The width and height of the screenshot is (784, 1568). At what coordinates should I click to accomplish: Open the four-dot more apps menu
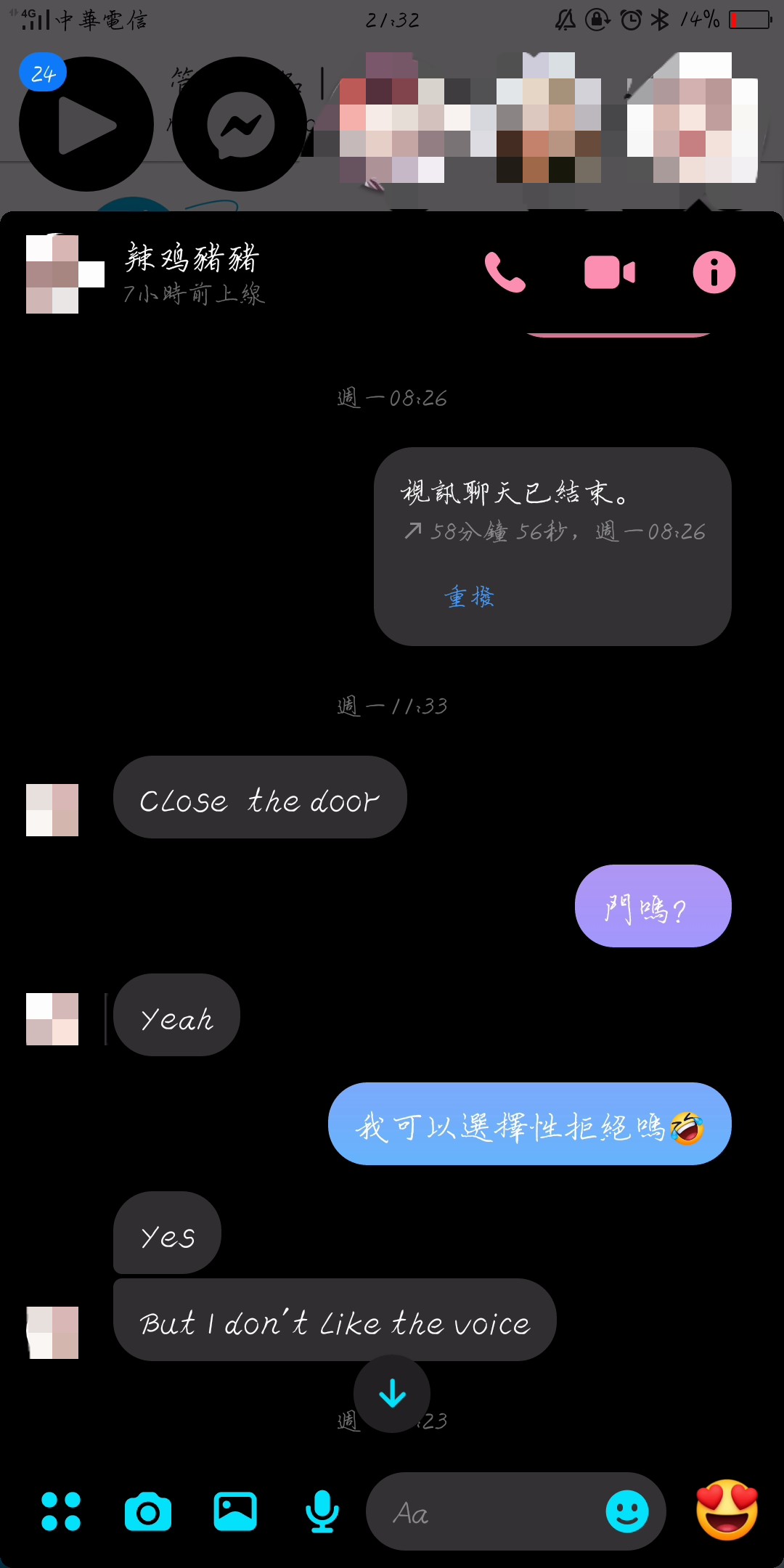click(x=61, y=1511)
